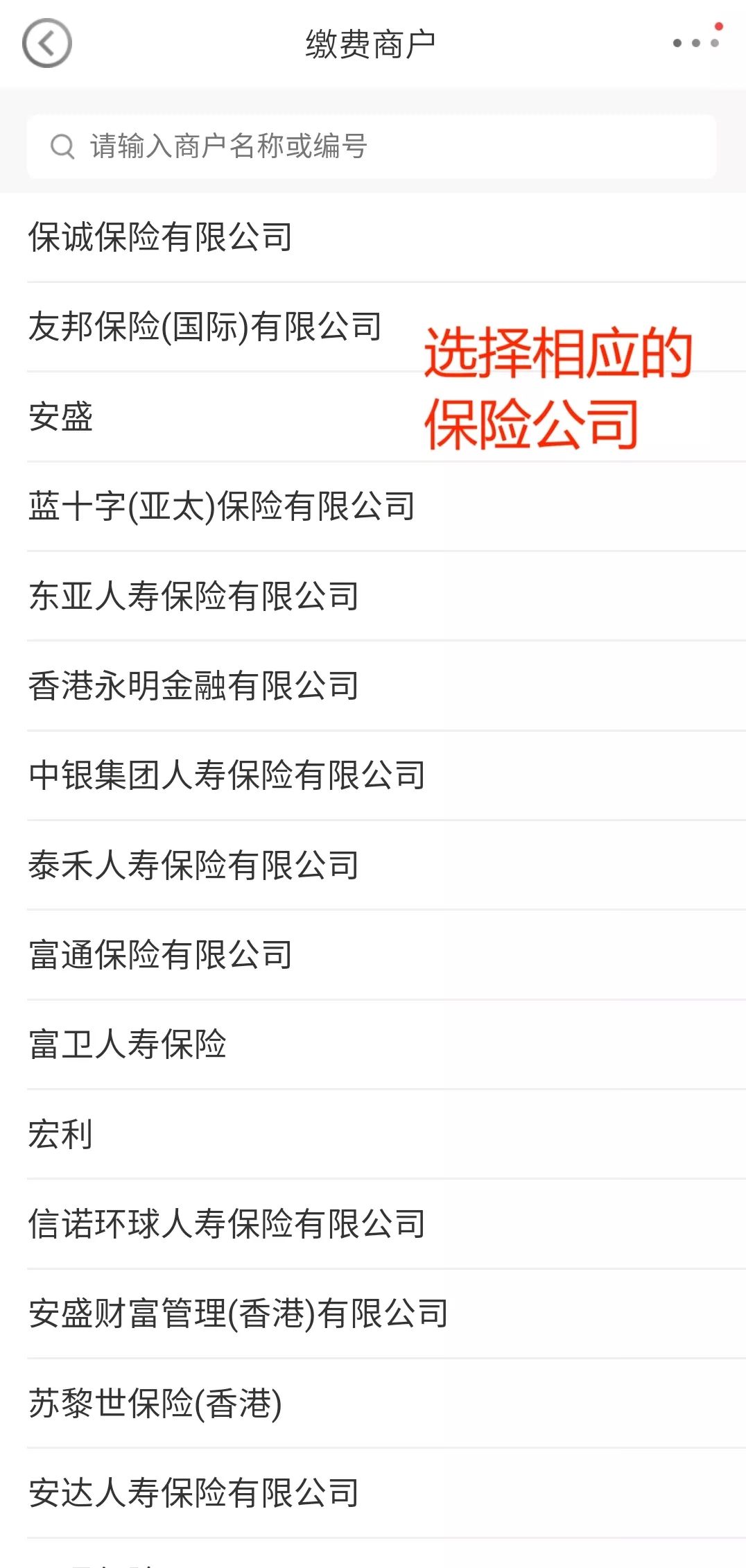Select 保诚保险有限公司

[x=373, y=237]
